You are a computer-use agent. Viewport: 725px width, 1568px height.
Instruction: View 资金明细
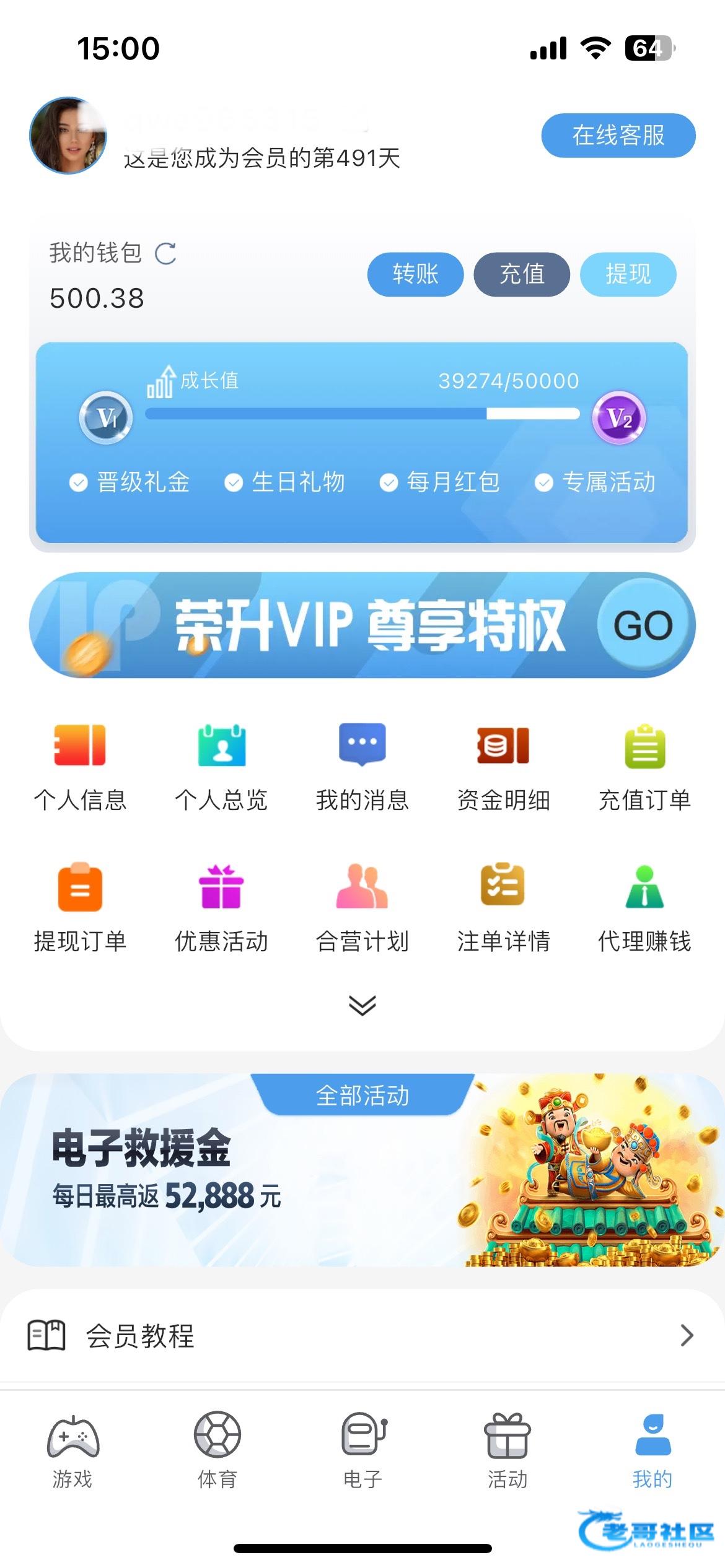click(503, 767)
